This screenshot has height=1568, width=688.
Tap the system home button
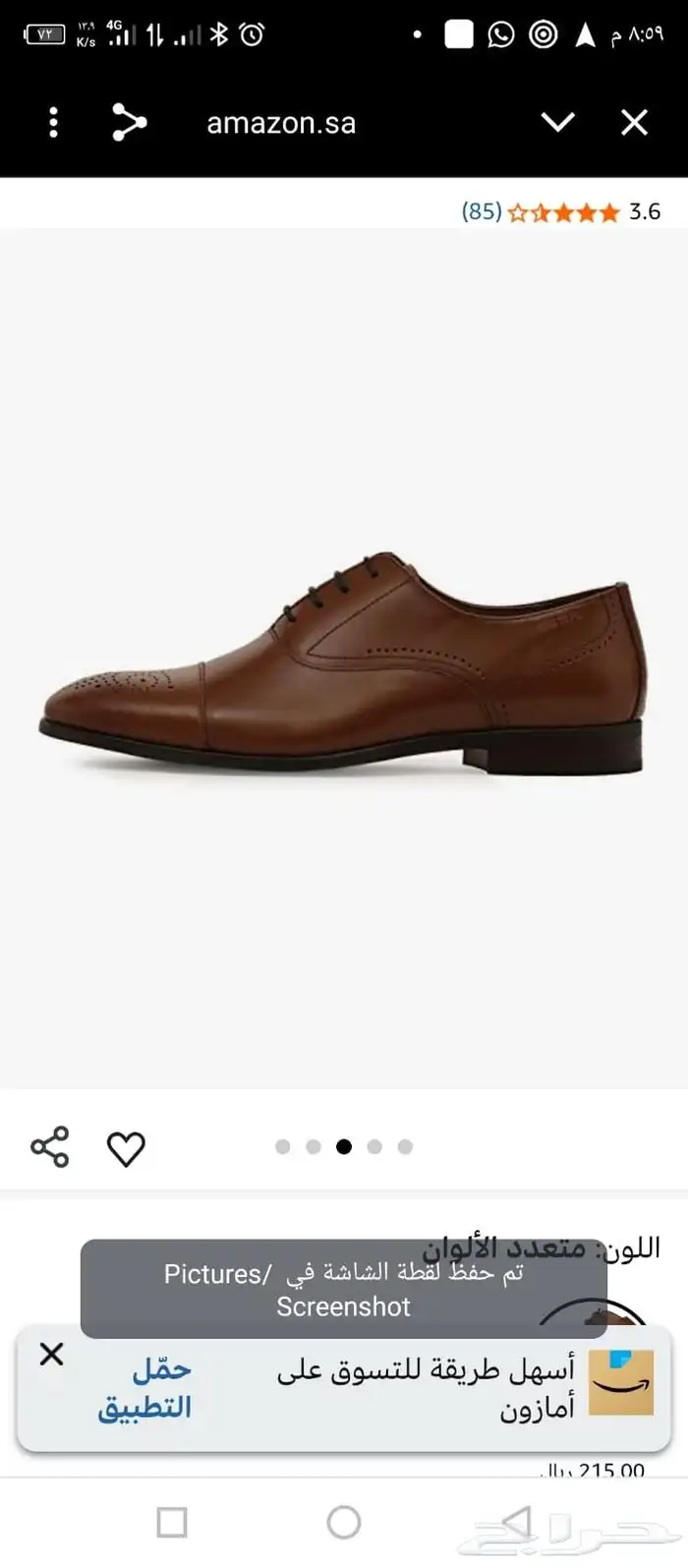[344, 1522]
